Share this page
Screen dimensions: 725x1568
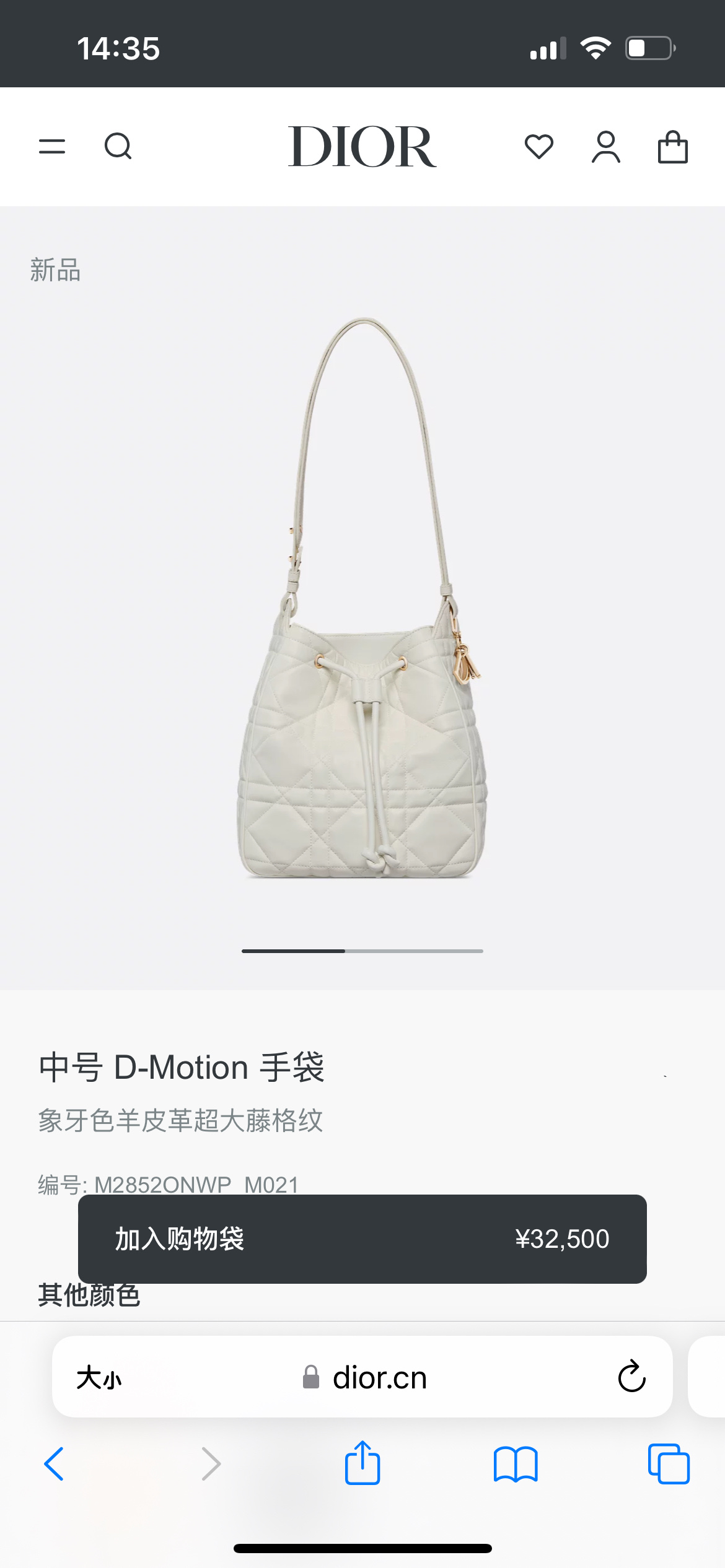click(362, 1463)
